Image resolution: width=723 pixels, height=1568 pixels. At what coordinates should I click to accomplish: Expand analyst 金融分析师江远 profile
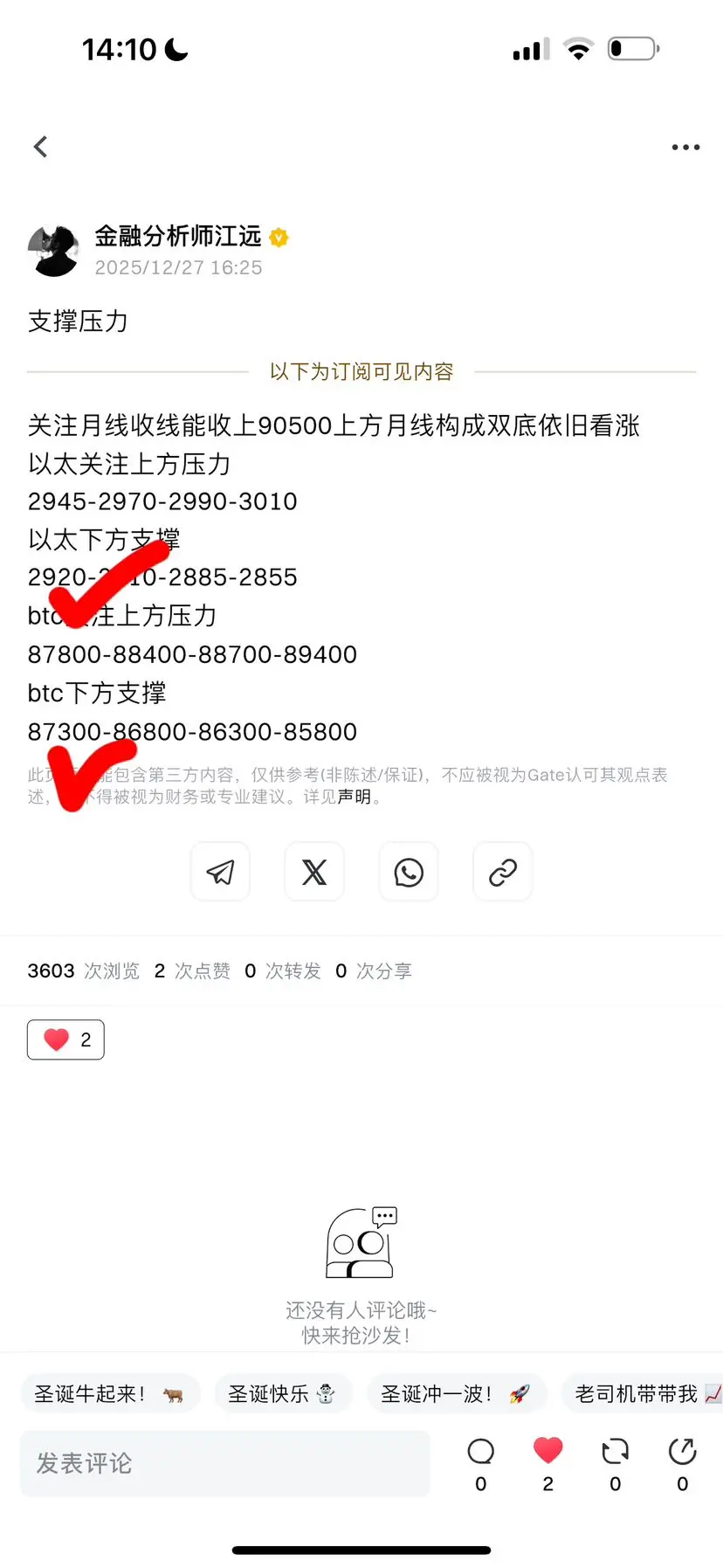178,237
